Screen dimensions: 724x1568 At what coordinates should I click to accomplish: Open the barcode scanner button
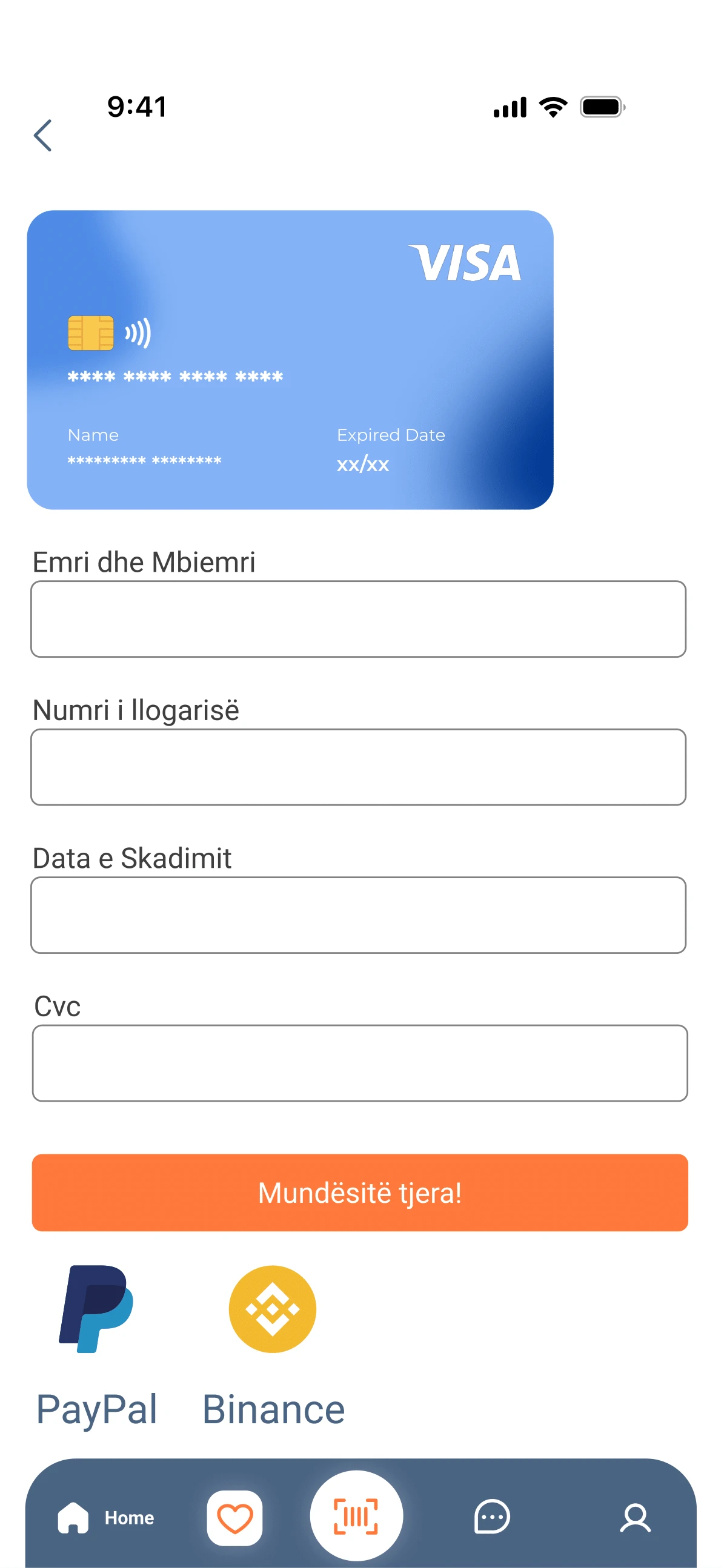click(x=356, y=1516)
